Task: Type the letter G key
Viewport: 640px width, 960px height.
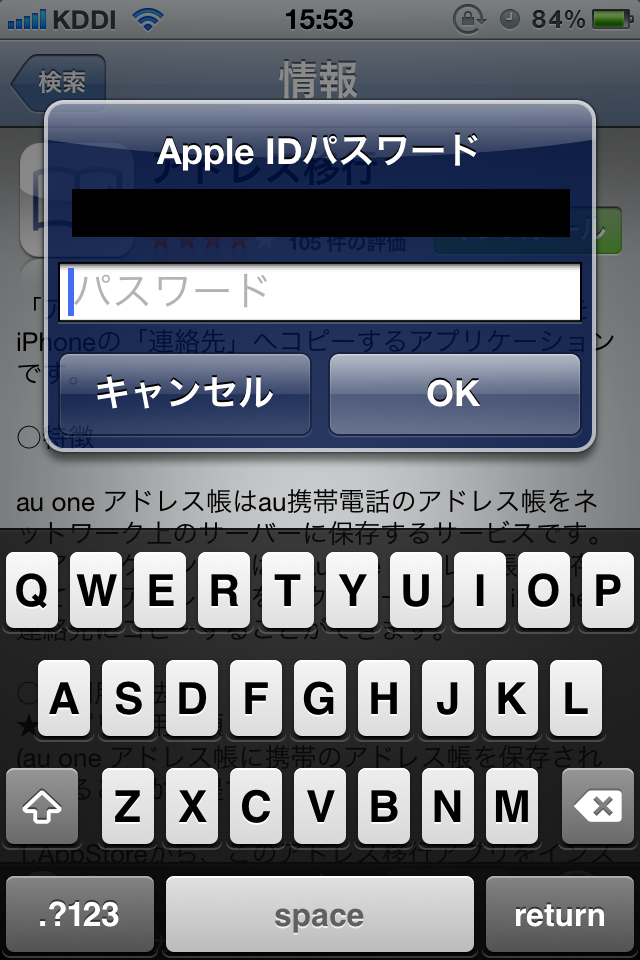Action: click(x=319, y=698)
